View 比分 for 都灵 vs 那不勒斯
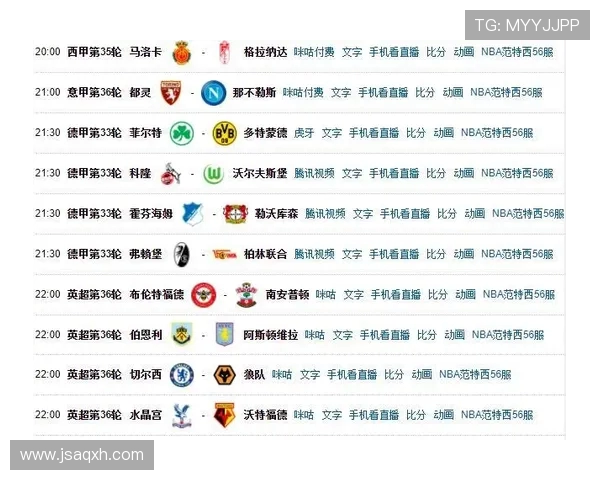 425,92
